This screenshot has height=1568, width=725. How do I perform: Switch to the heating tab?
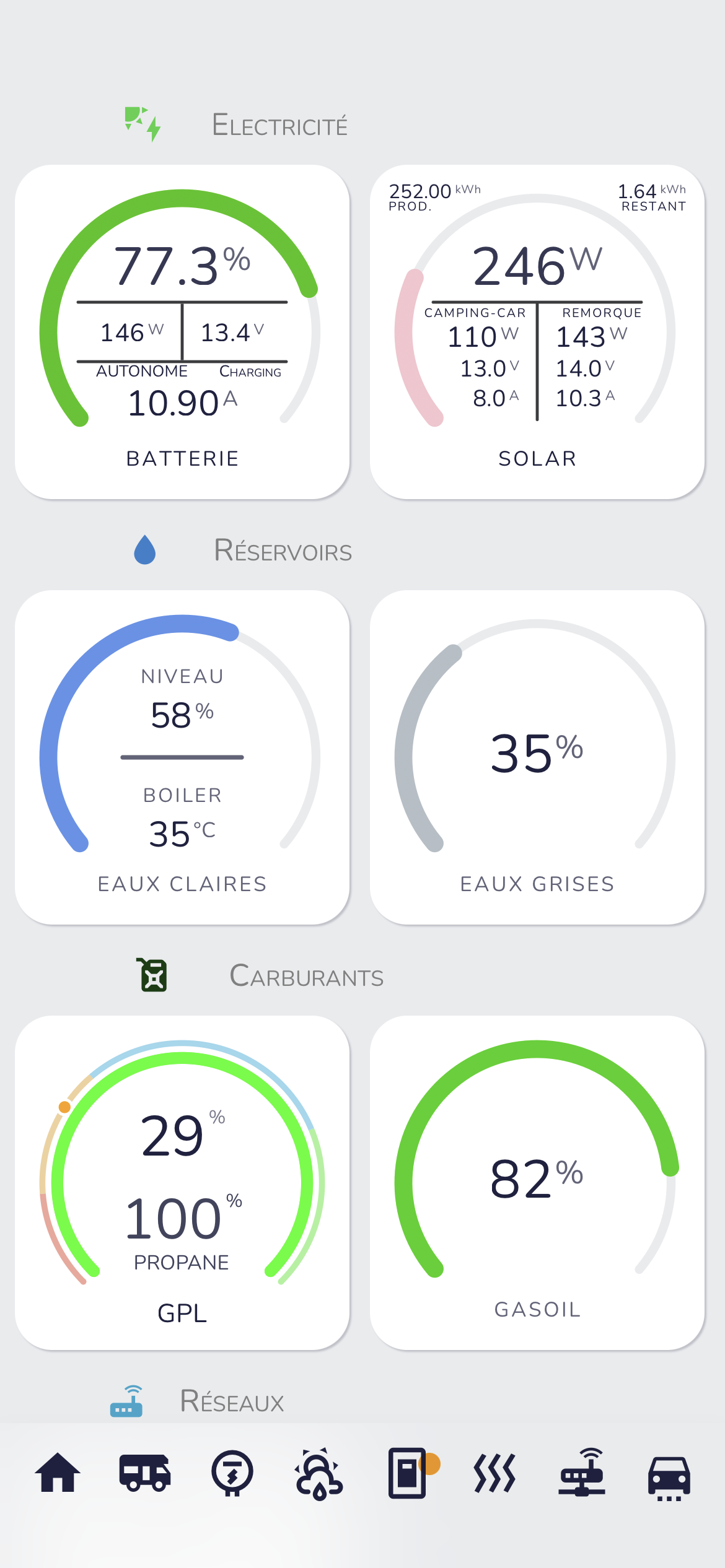pyautogui.click(x=494, y=1473)
